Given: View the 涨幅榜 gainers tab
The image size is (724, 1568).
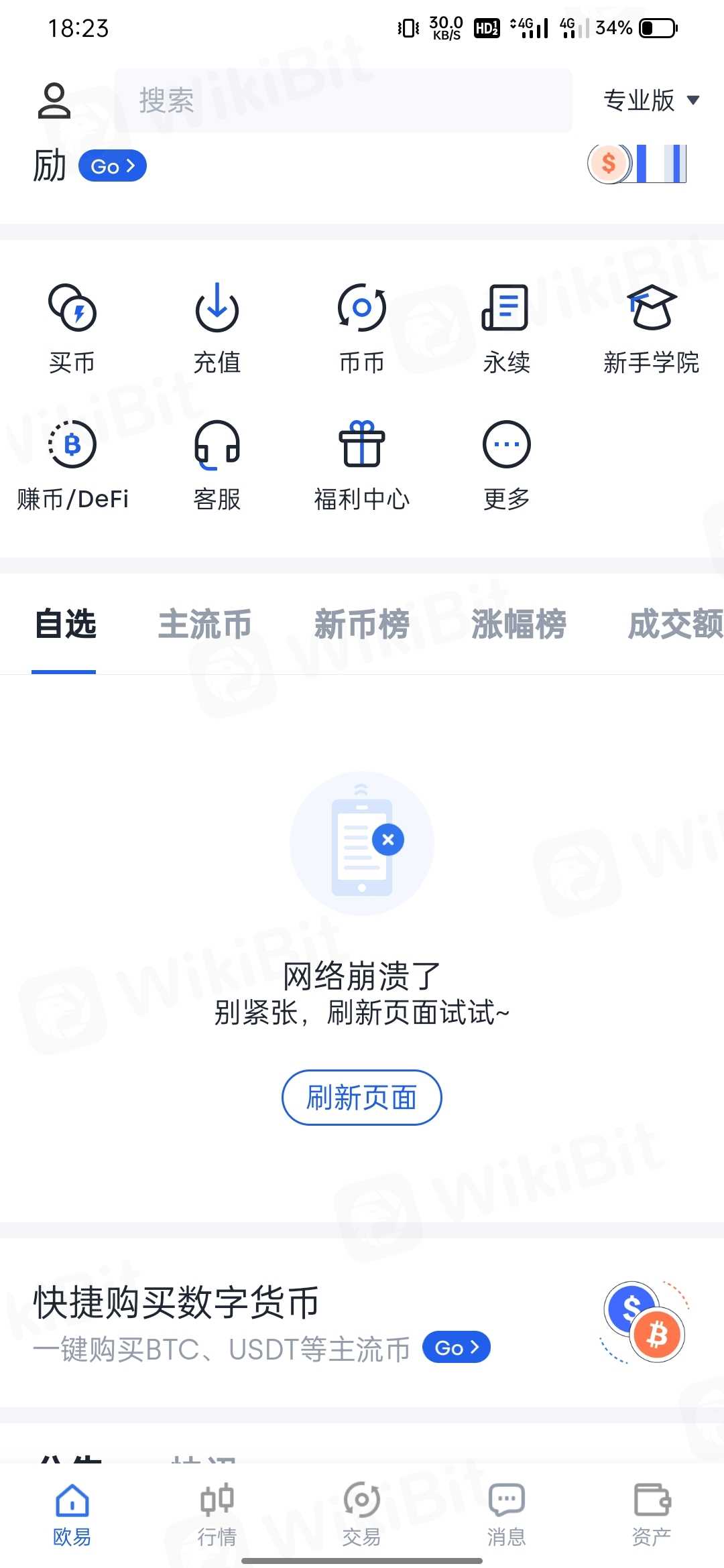Looking at the screenshot, I should [518, 625].
